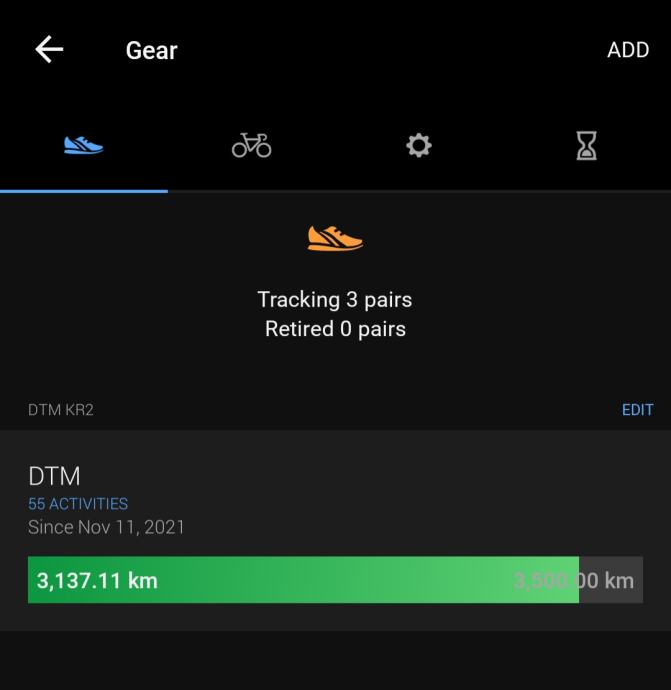Switch to the shoes tab
This screenshot has width=671, height=690.
[84, 146]
